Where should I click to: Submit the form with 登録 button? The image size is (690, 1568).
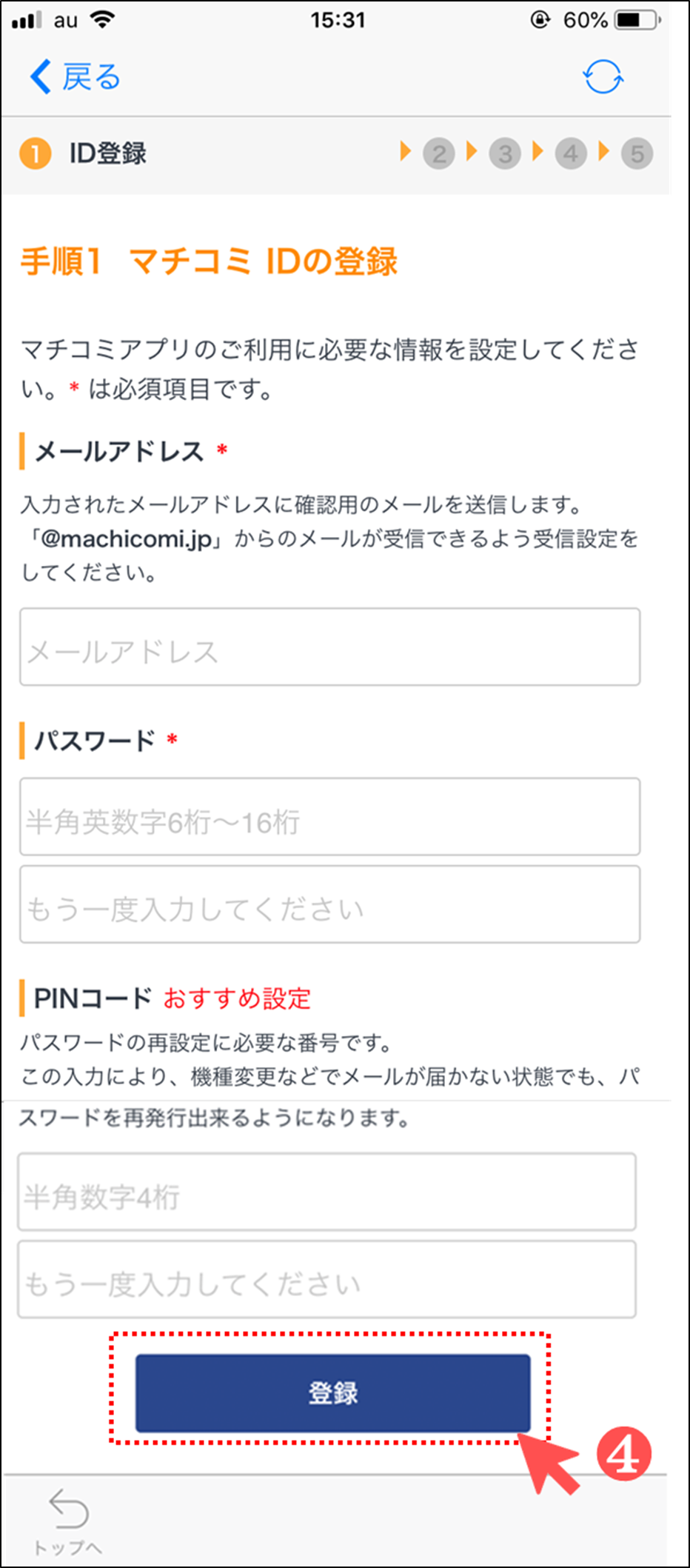coord(333,1393)
